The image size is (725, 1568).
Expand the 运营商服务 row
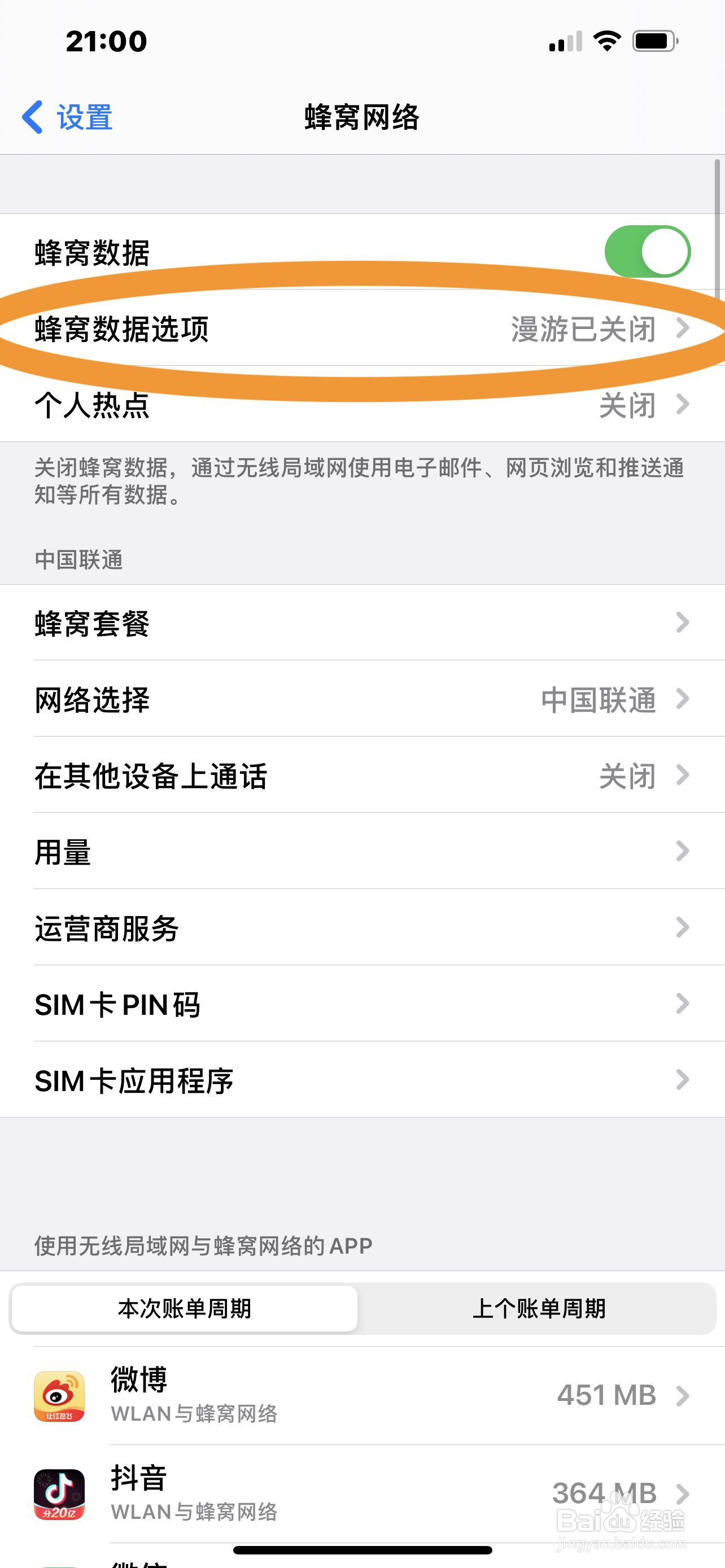[362, 928]
